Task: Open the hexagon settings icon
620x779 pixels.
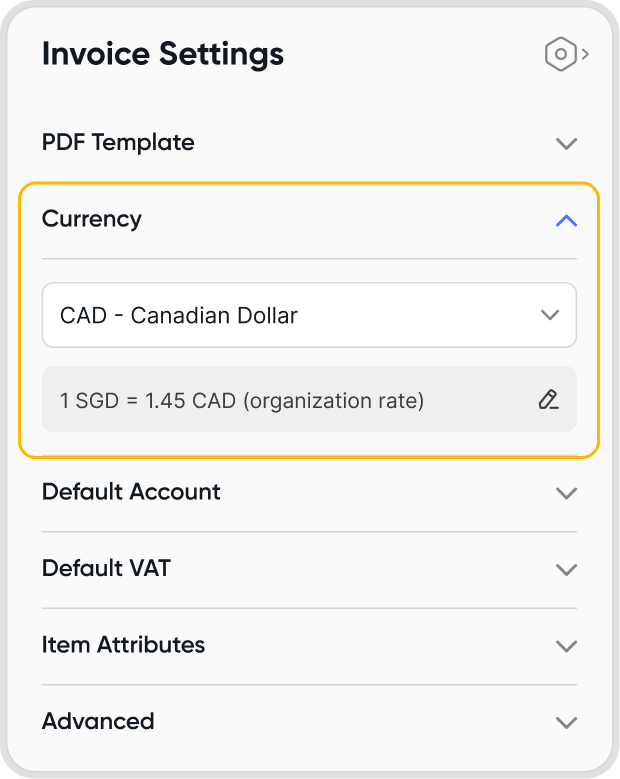Action: click(x=561, y=54)
